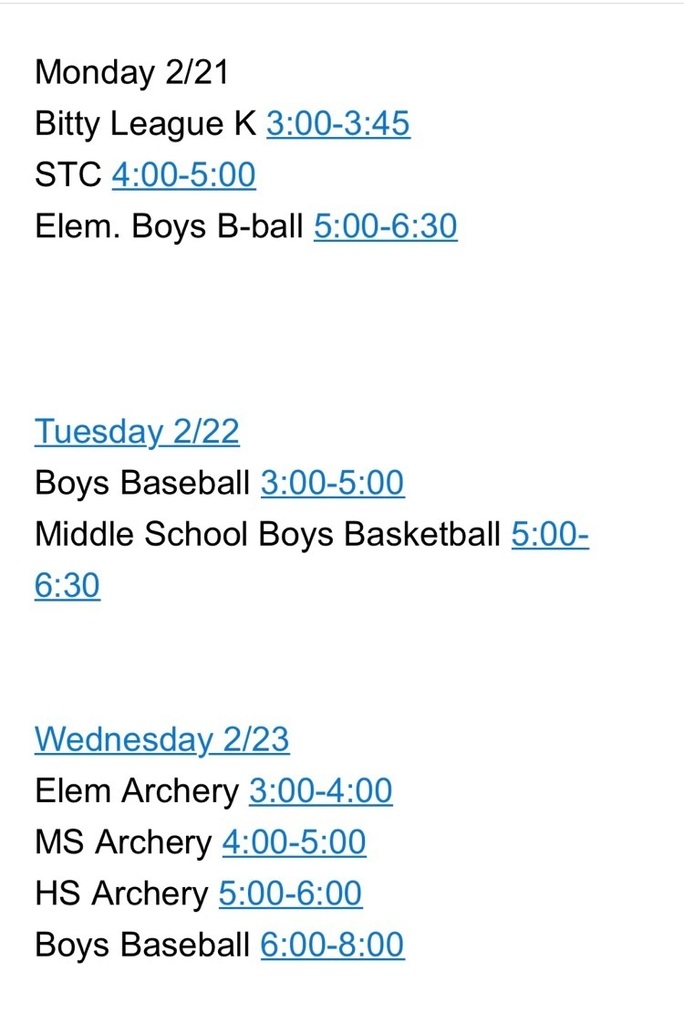Open the Wednesday 2/23 date link

click(x=162, y=740)
